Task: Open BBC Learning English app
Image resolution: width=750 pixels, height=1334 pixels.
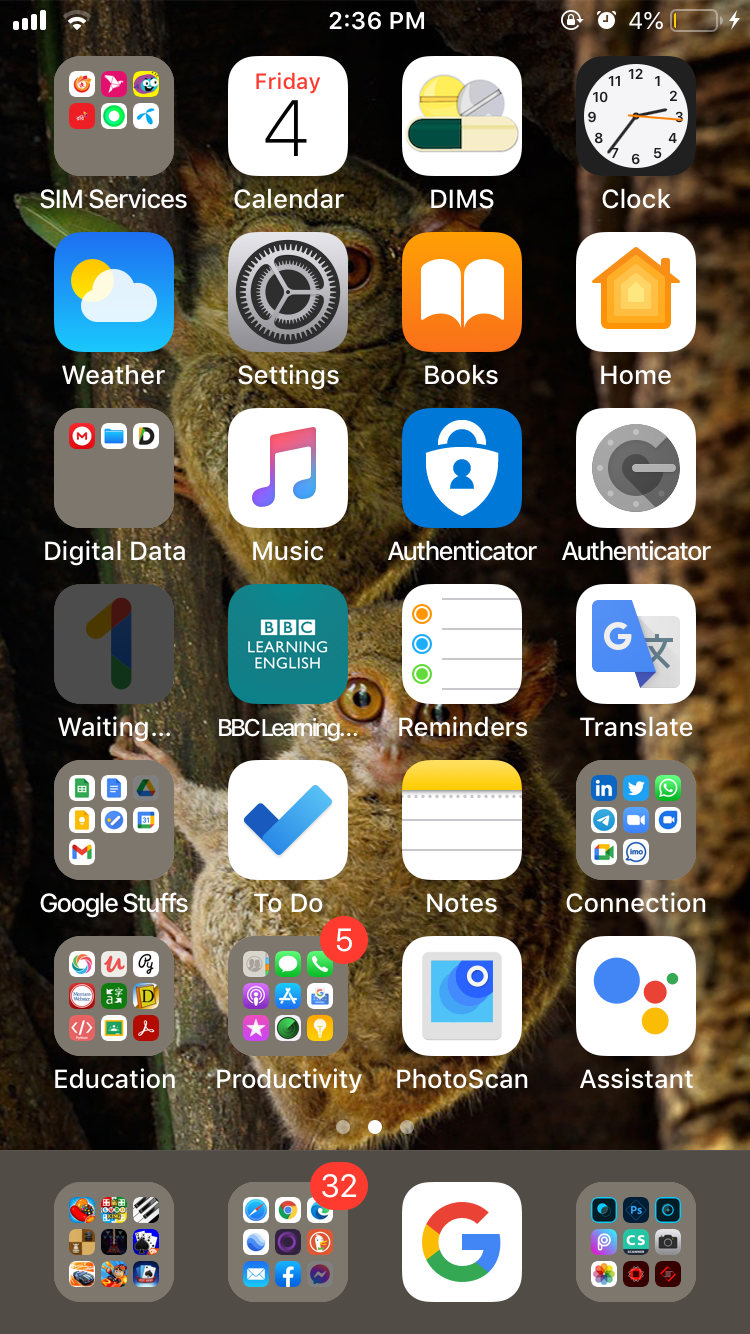Action: tap(288, 644)
